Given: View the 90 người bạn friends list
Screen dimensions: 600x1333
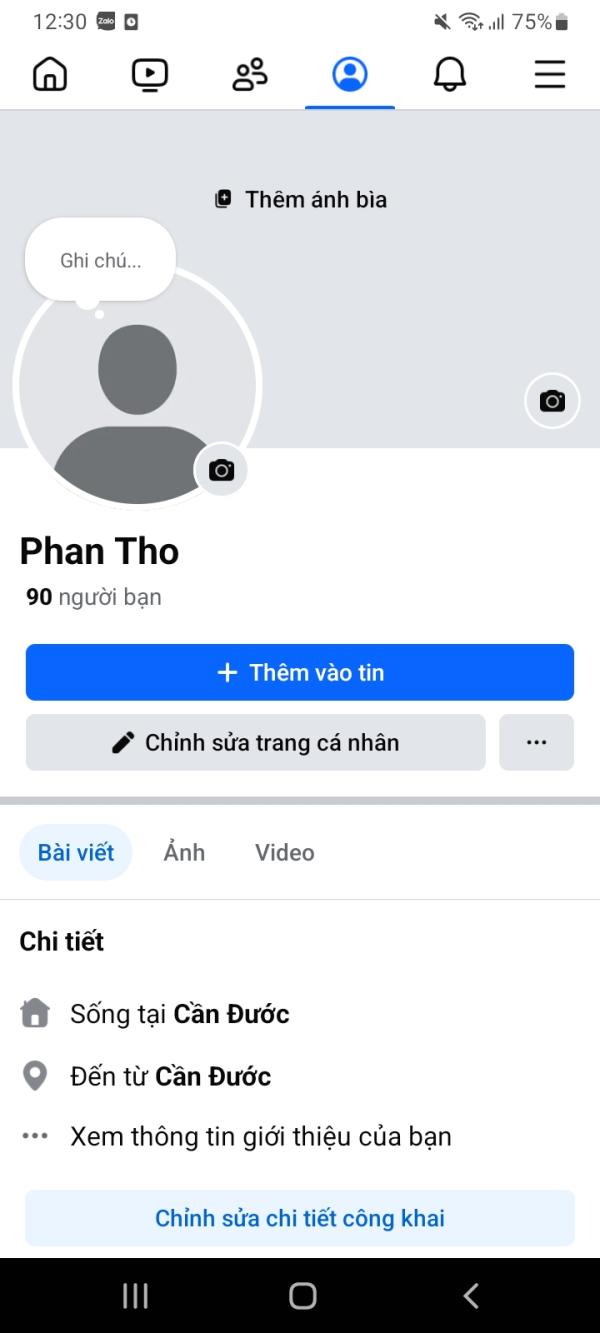Looking at the screenshot, I should [x=94, y=597].
